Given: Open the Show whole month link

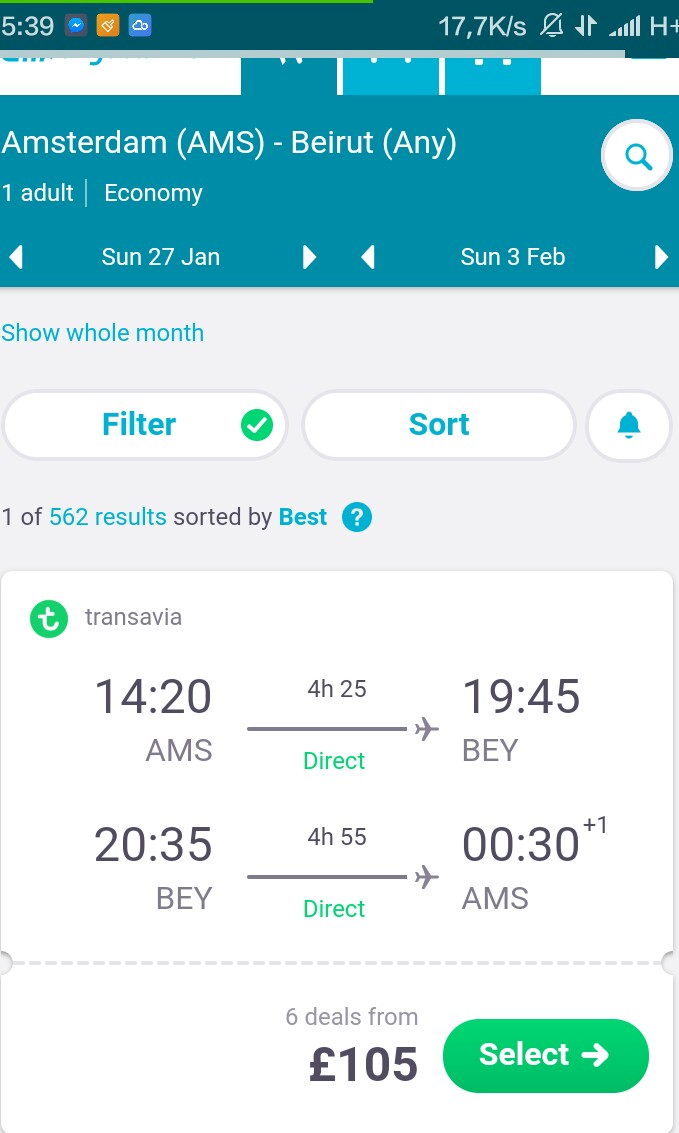Looking at the screenshot, I should click(103, 332).
